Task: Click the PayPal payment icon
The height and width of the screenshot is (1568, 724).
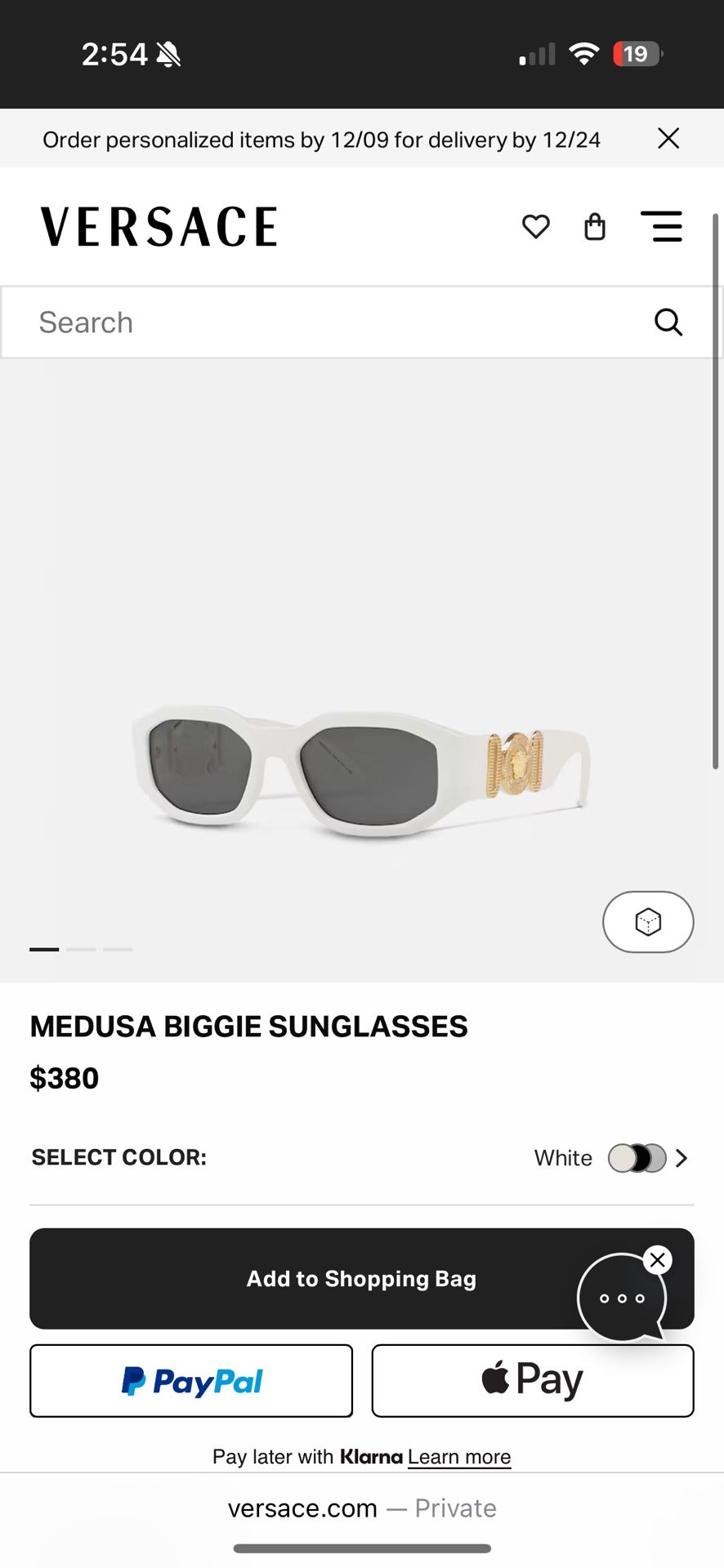Action: pos(190,1380)
